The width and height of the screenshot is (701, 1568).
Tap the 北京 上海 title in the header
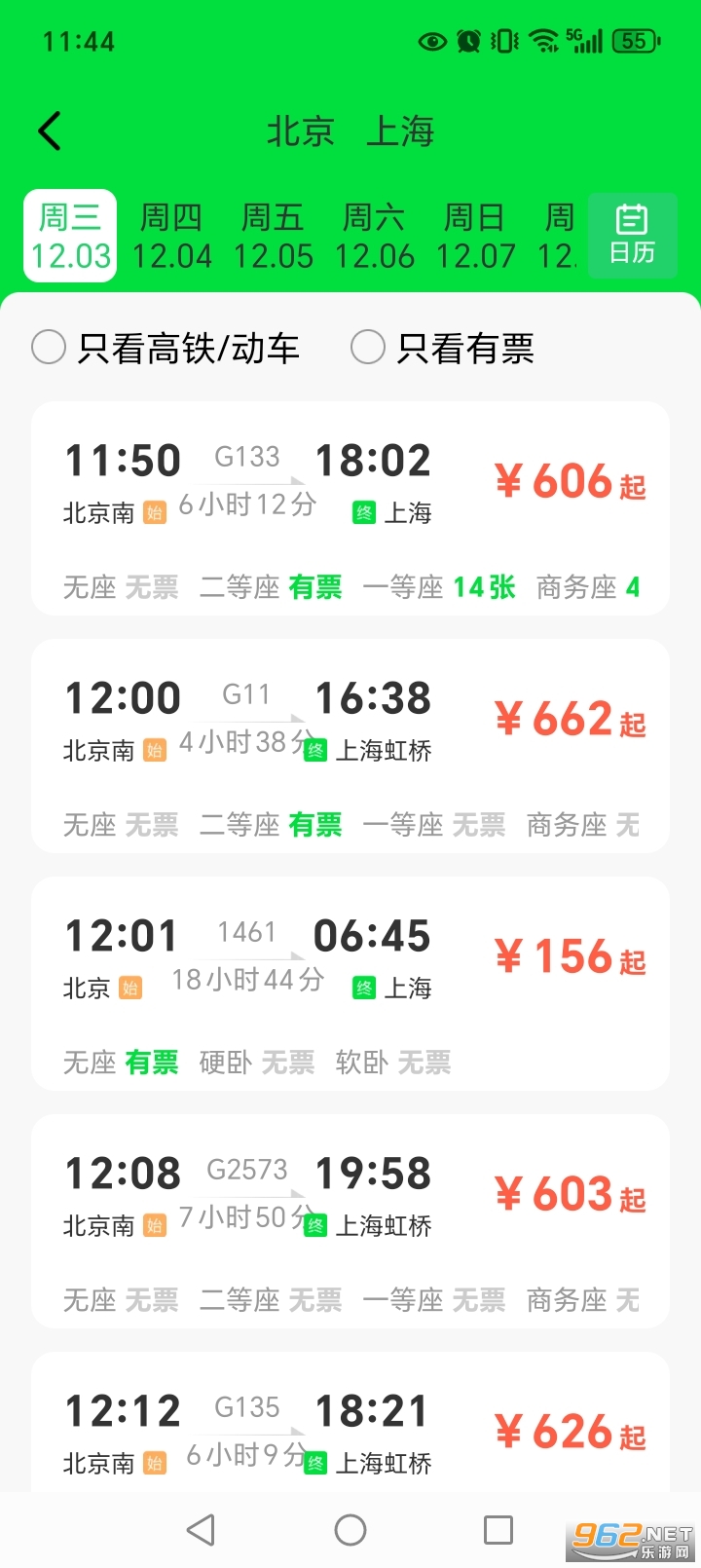(x=352, y=131)
